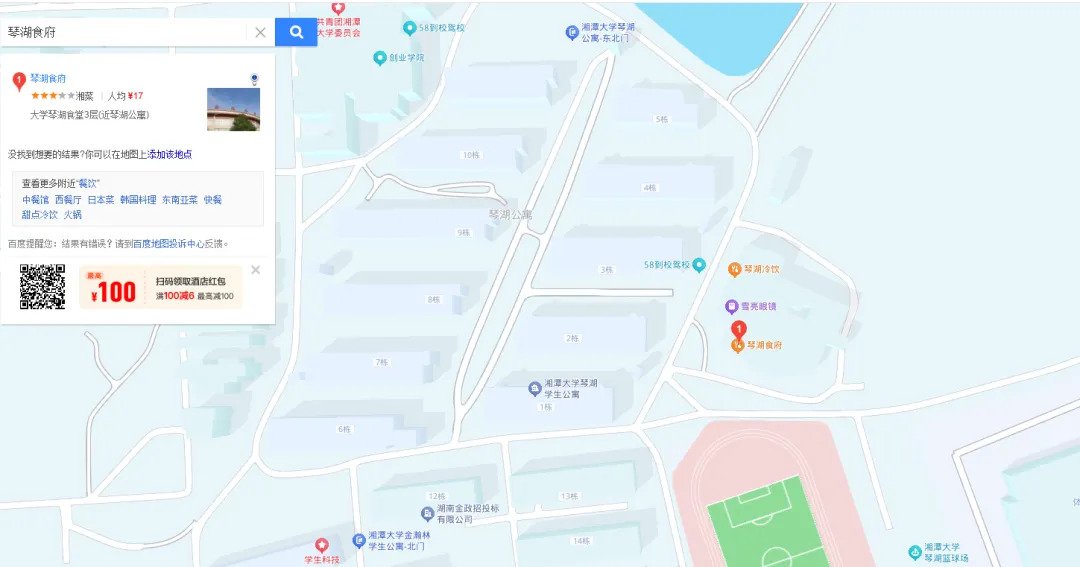Select the 快餐 nearby category
The height and width of the screenshot is (567, 1080).
point(213,200)
